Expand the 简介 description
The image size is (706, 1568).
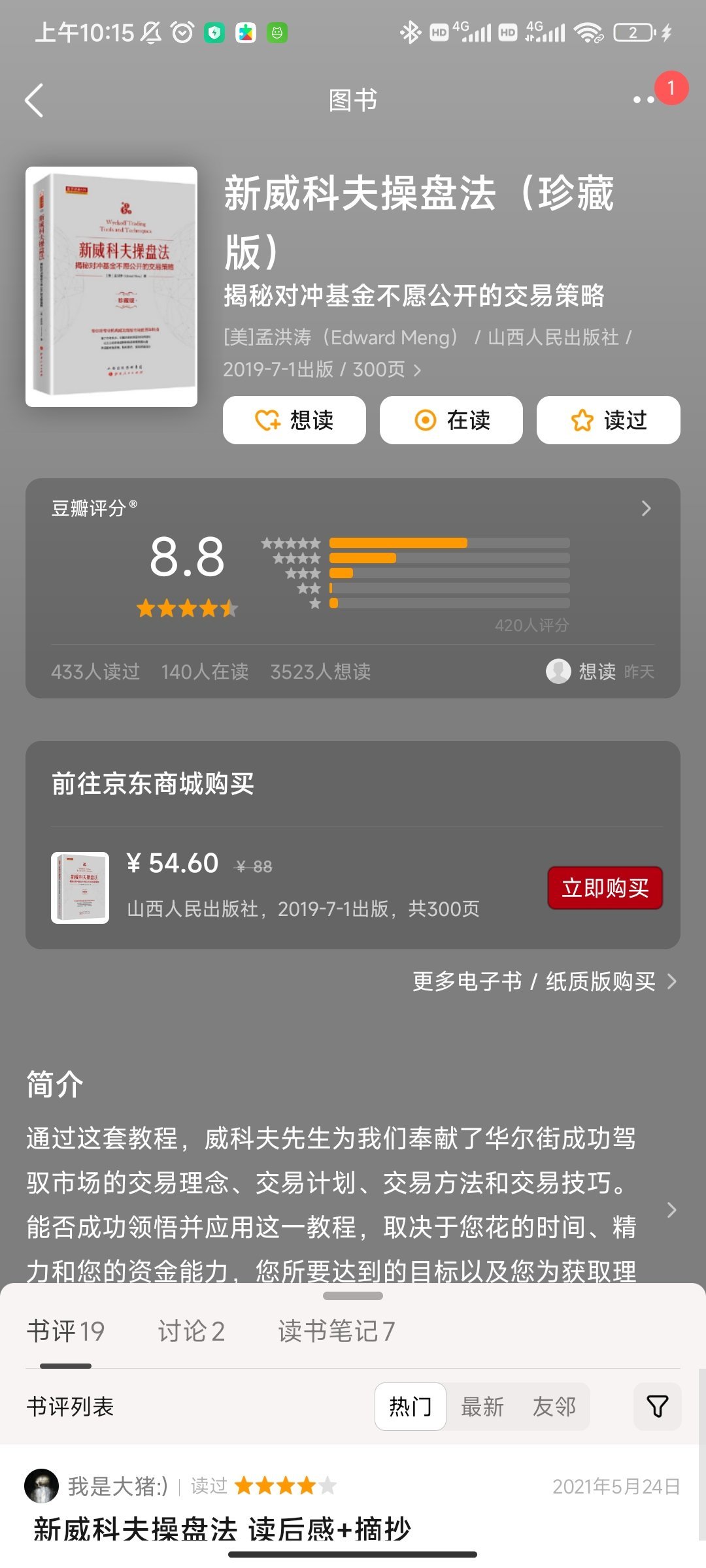tap(671, 1210)
